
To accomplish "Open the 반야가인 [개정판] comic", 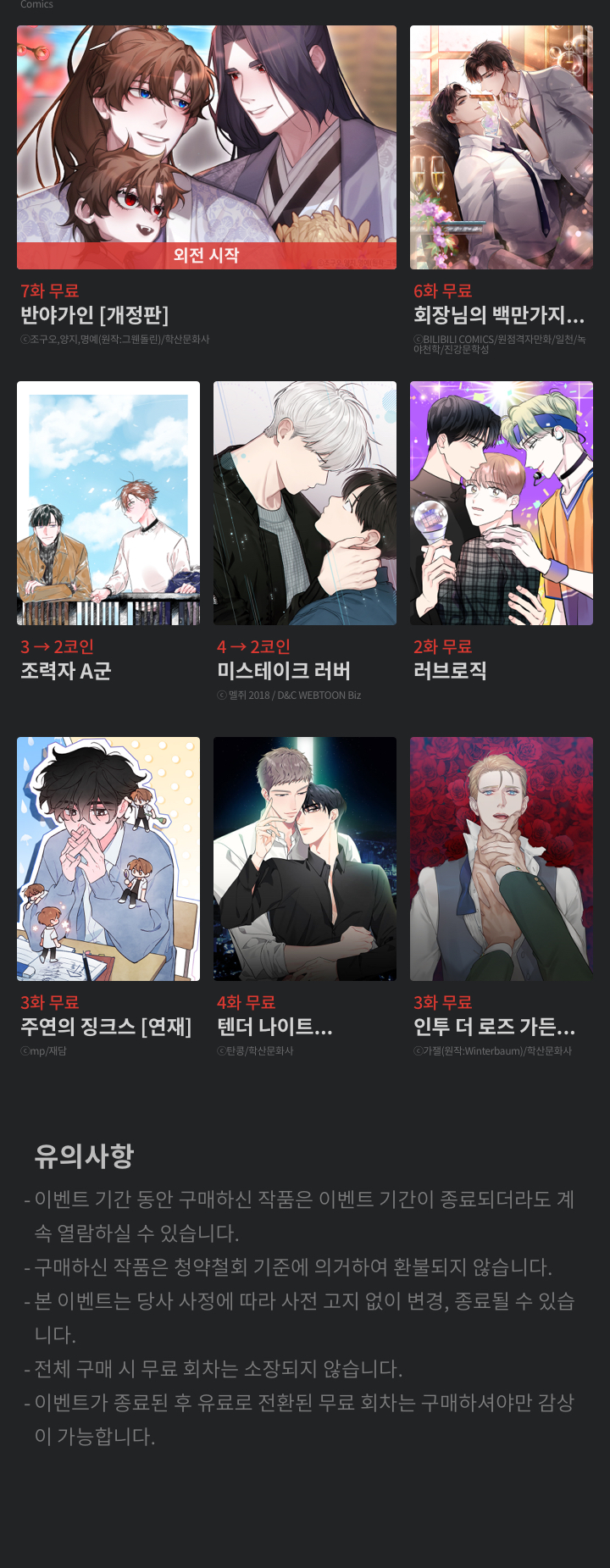I will (207, 147).
